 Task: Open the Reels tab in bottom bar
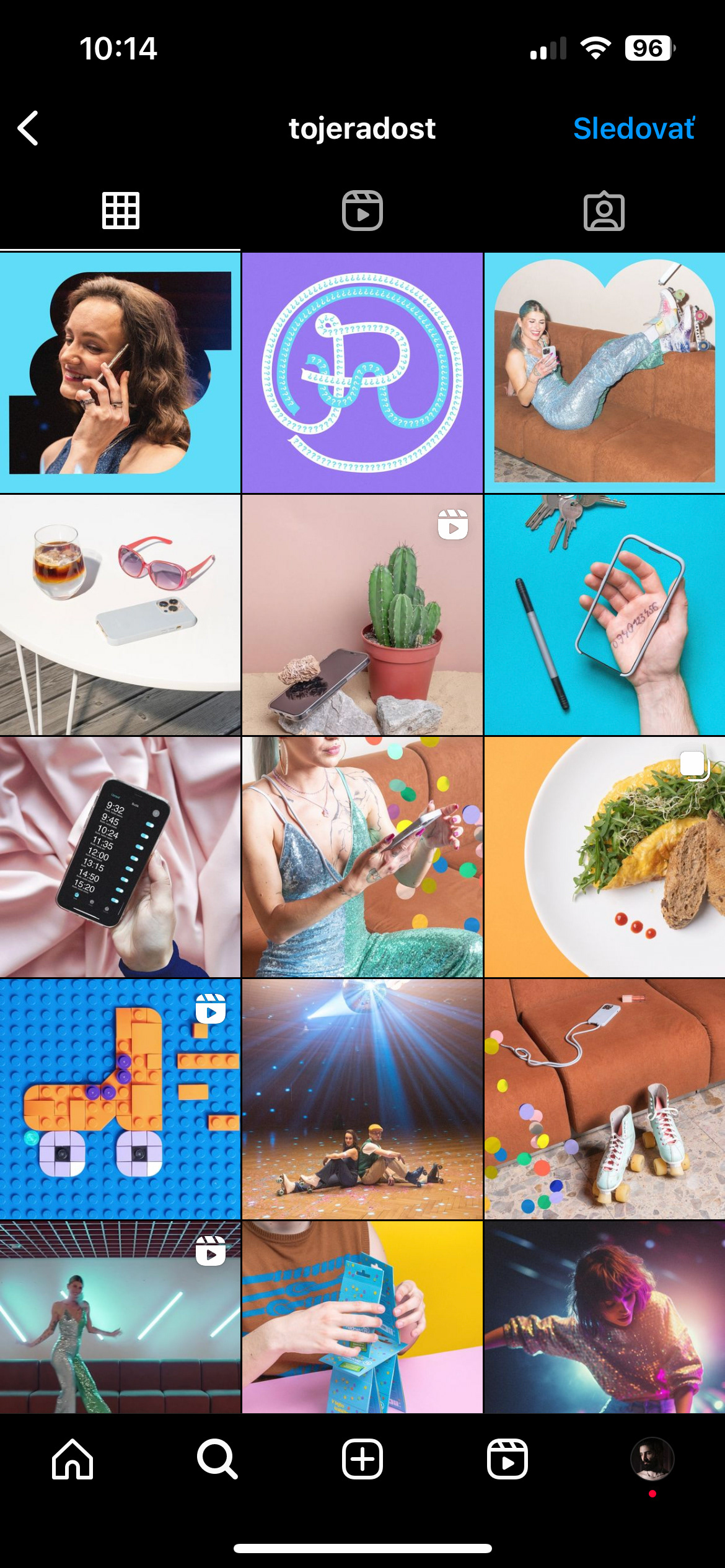pos(507,1459)
